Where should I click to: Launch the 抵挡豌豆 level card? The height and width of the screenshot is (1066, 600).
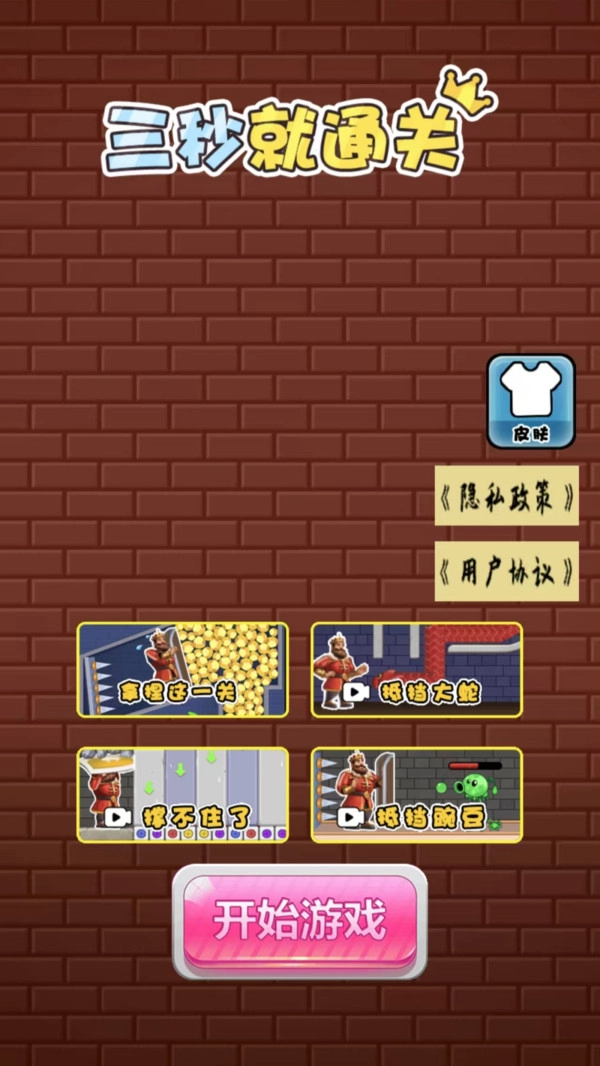tap(416, 794)
